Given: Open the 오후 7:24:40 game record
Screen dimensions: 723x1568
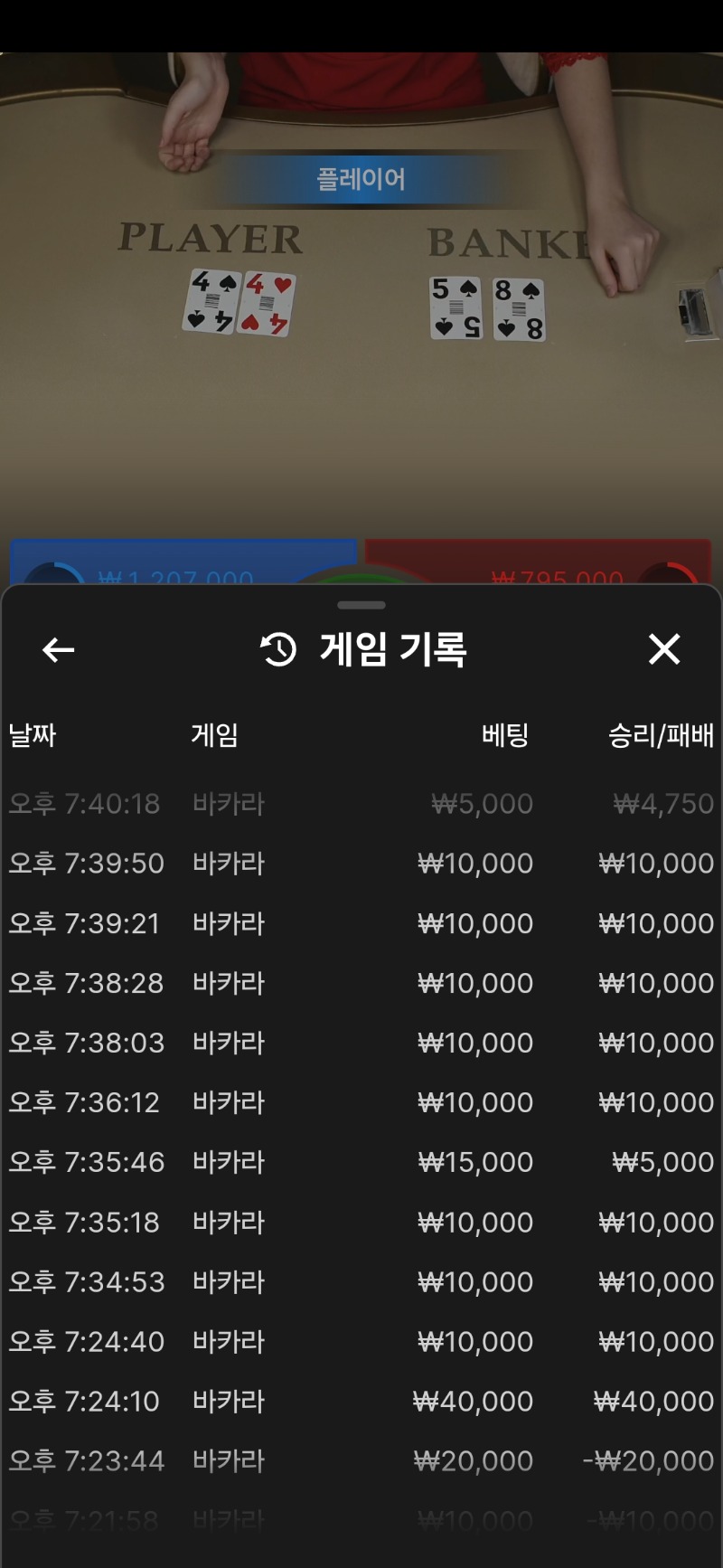Looking at the screenshot, I should 361,1341.
